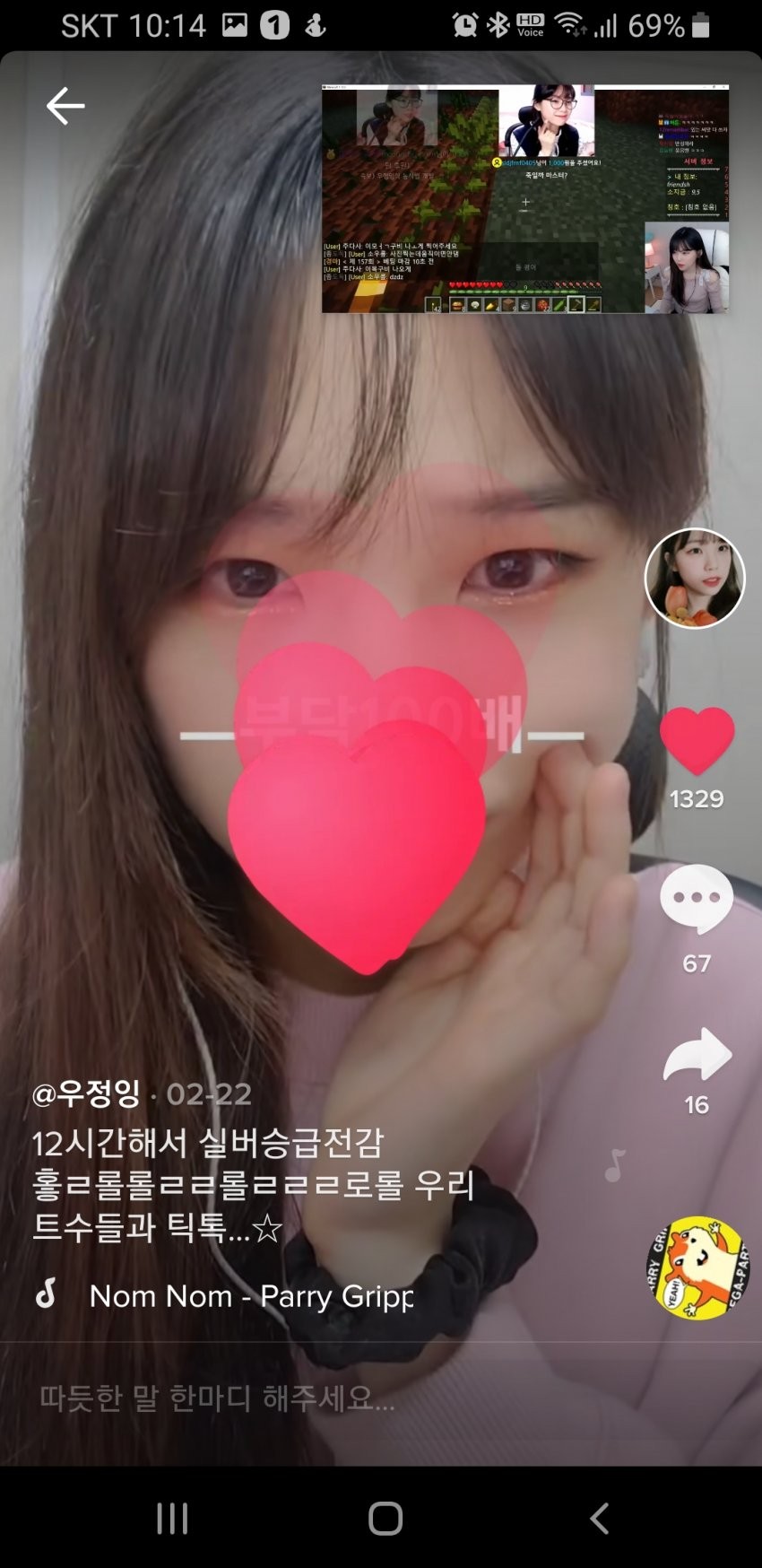The width and height of the screenshot is (762, 1568).
Task: Go back with the top-left arrow
Action: pos(65,106)
